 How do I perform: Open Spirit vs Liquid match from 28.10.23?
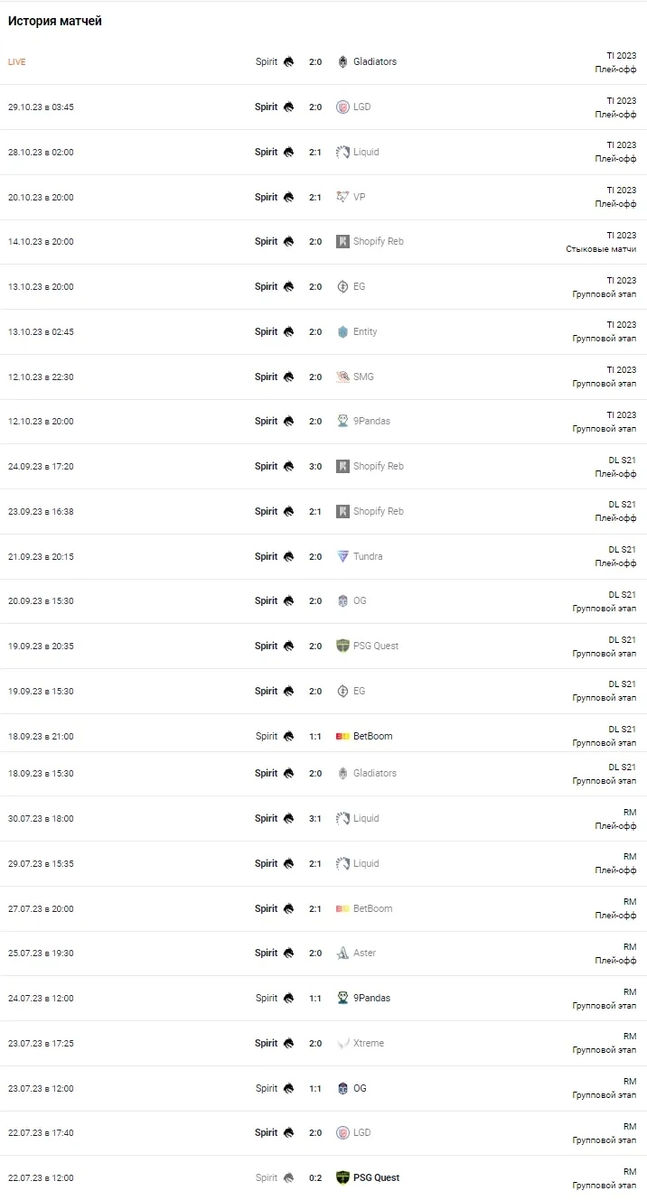[x=323, y=152]
